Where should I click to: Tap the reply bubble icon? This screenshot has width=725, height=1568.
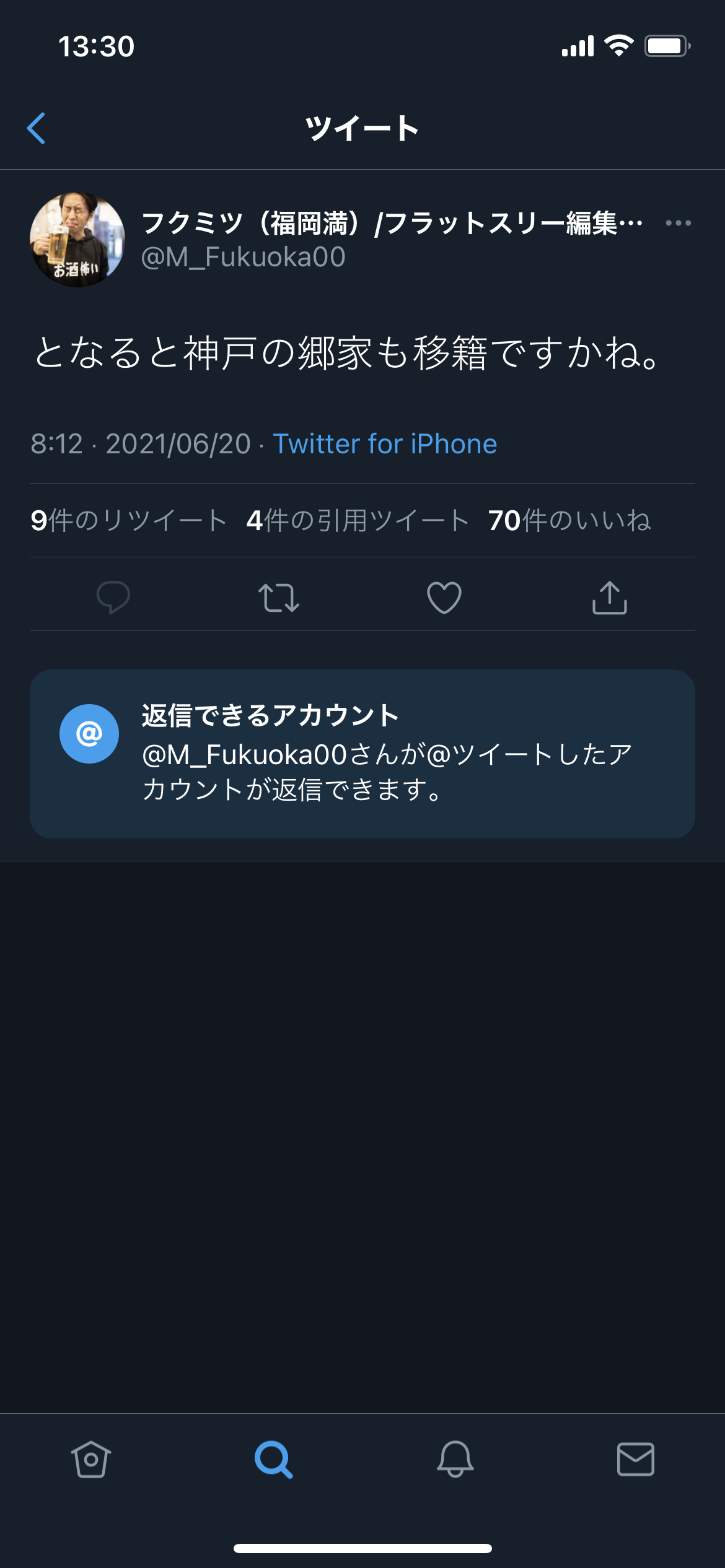[x=113, y=597]
